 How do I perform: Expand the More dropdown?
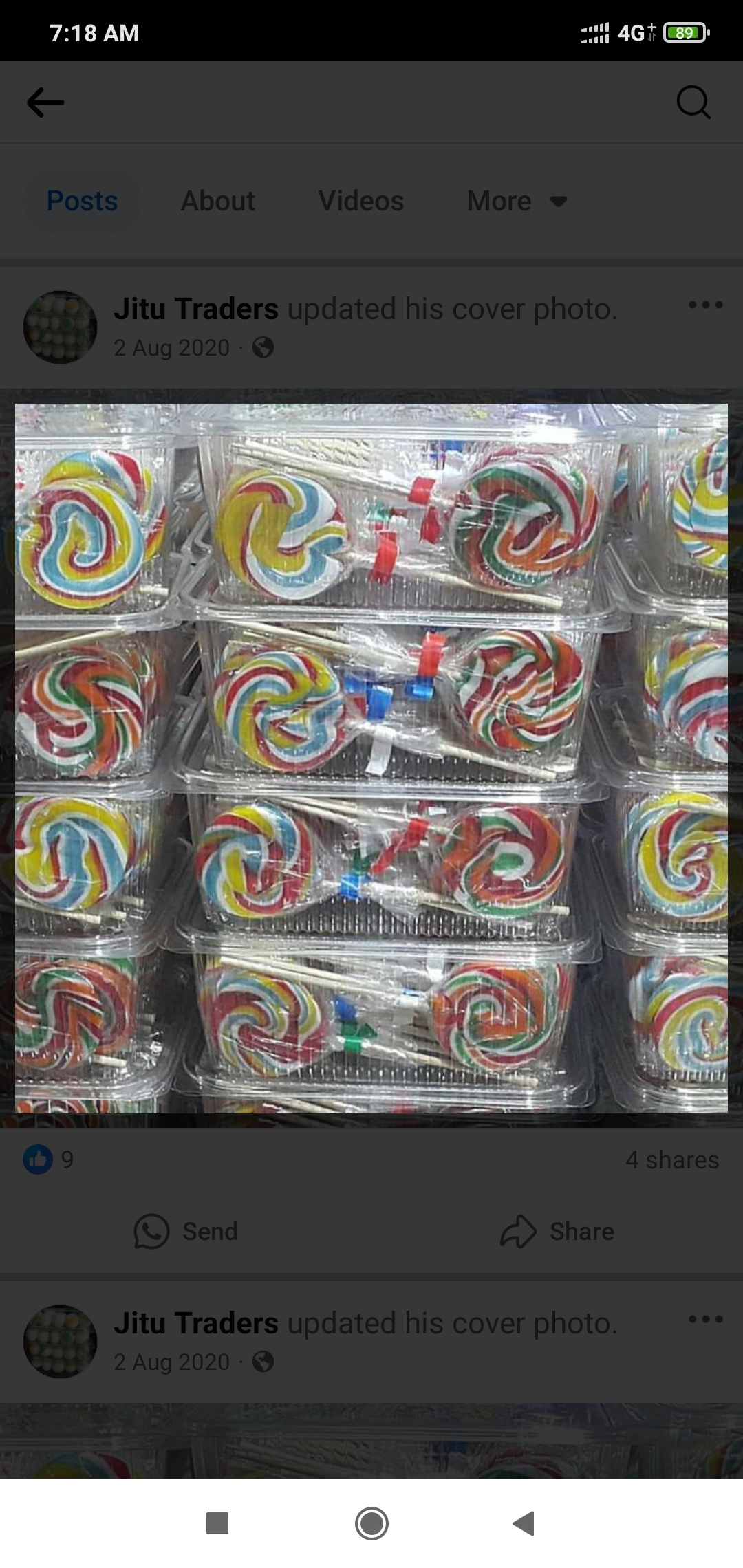click(517, 201)
